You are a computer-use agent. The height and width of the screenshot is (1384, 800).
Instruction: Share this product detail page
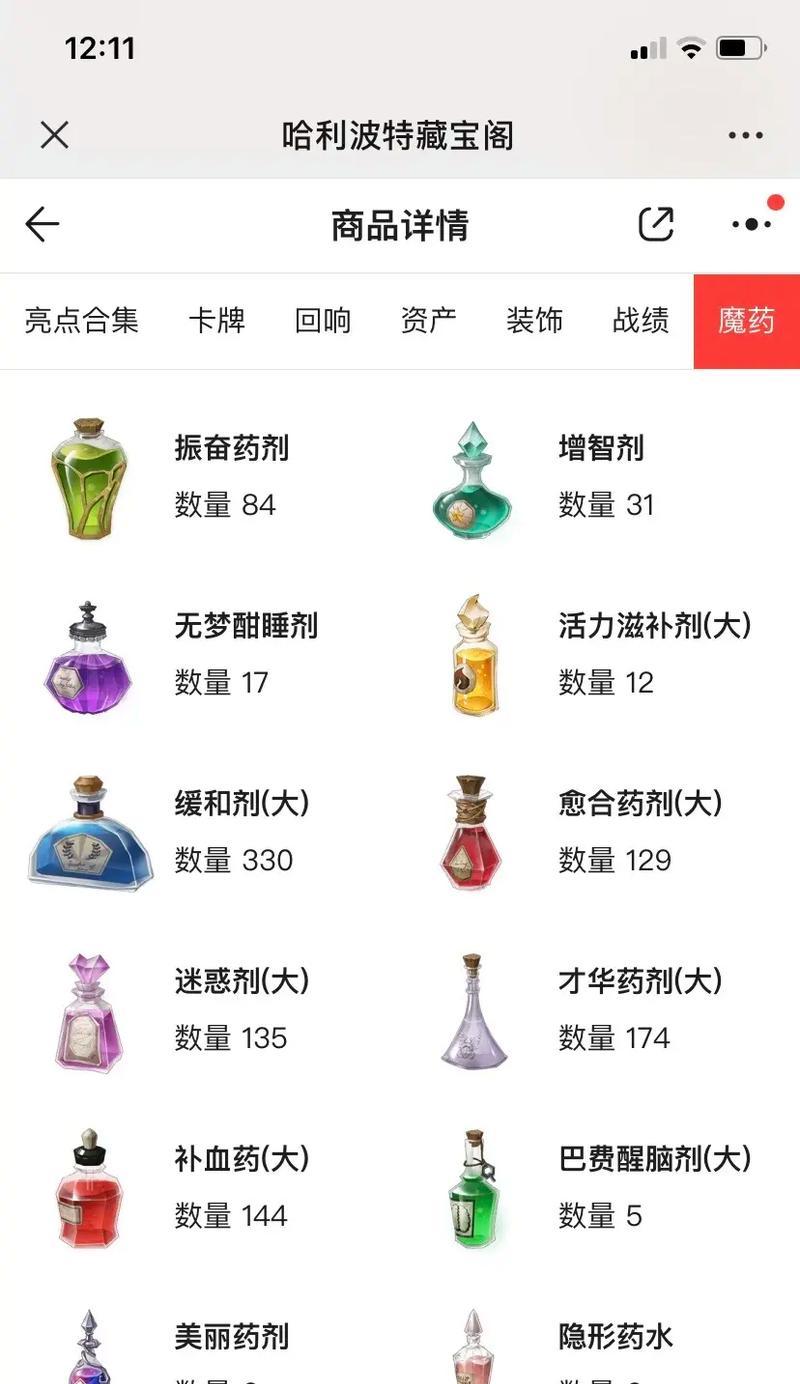pyautogui.click(x=656, y=225)
